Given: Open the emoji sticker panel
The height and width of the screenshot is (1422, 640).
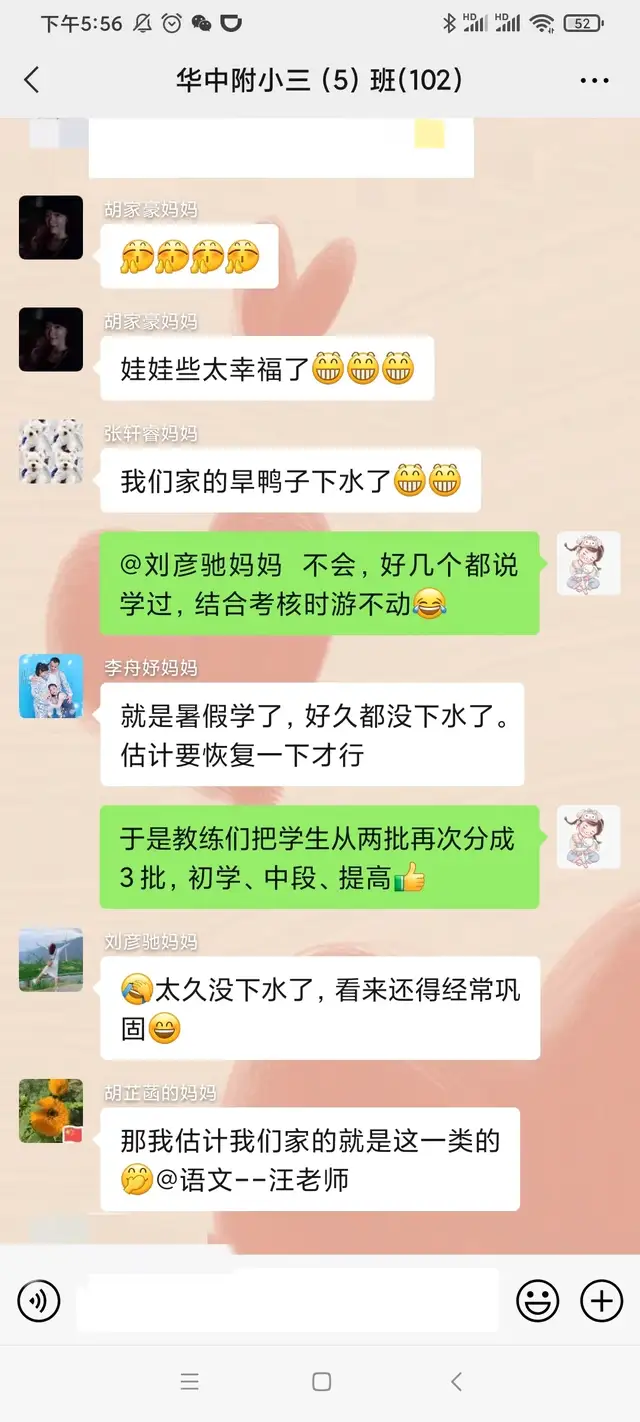Looking at the screenshot, I should [x=537, y=1300].
